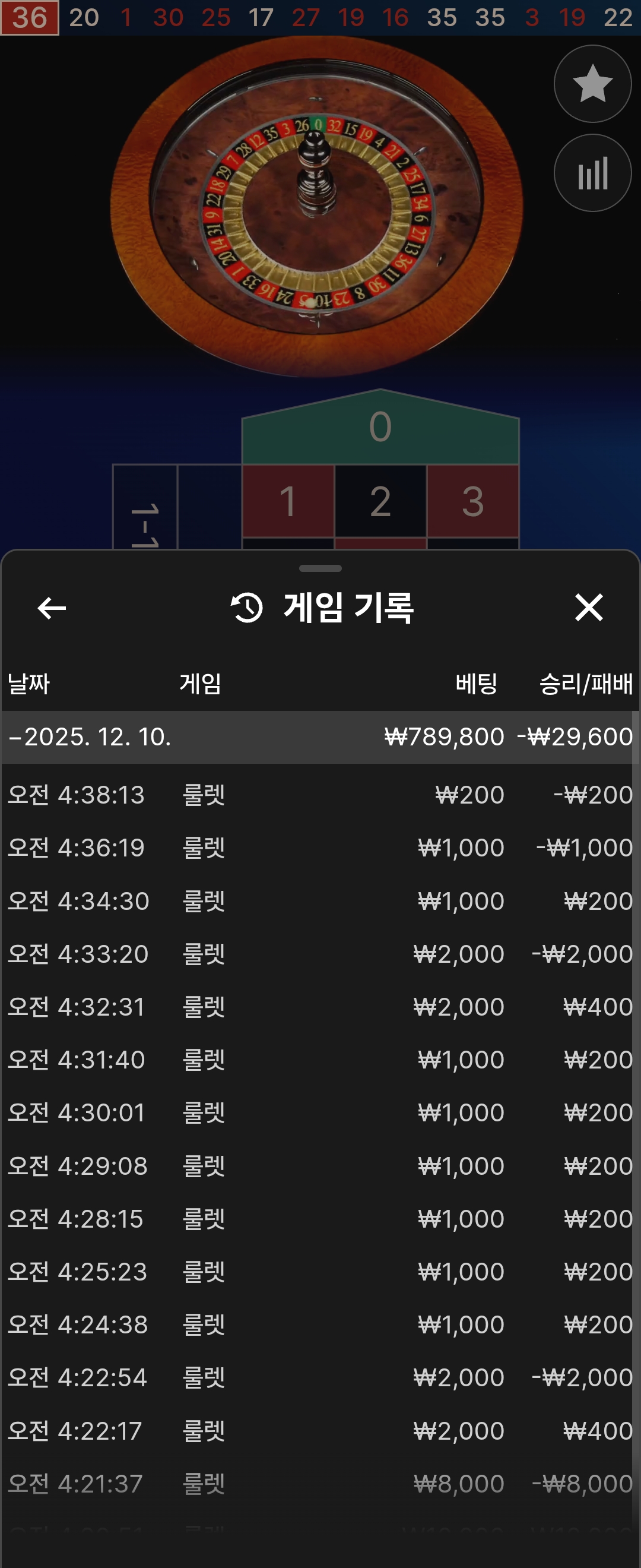Open the 오전 4:24:38 룰렛 record
The height and width of the screenshot is (1568, 641).
(x=320, y=1324)
